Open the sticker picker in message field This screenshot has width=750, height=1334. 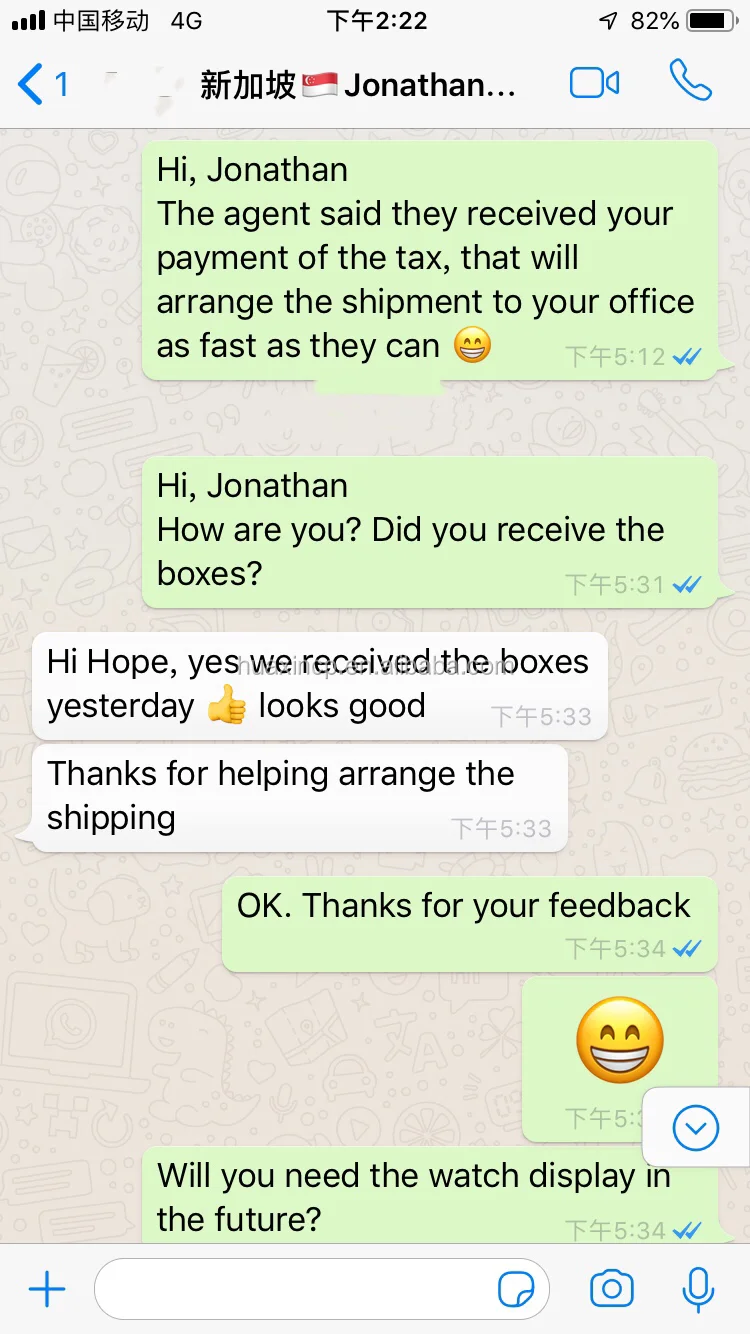[516, 1290]
